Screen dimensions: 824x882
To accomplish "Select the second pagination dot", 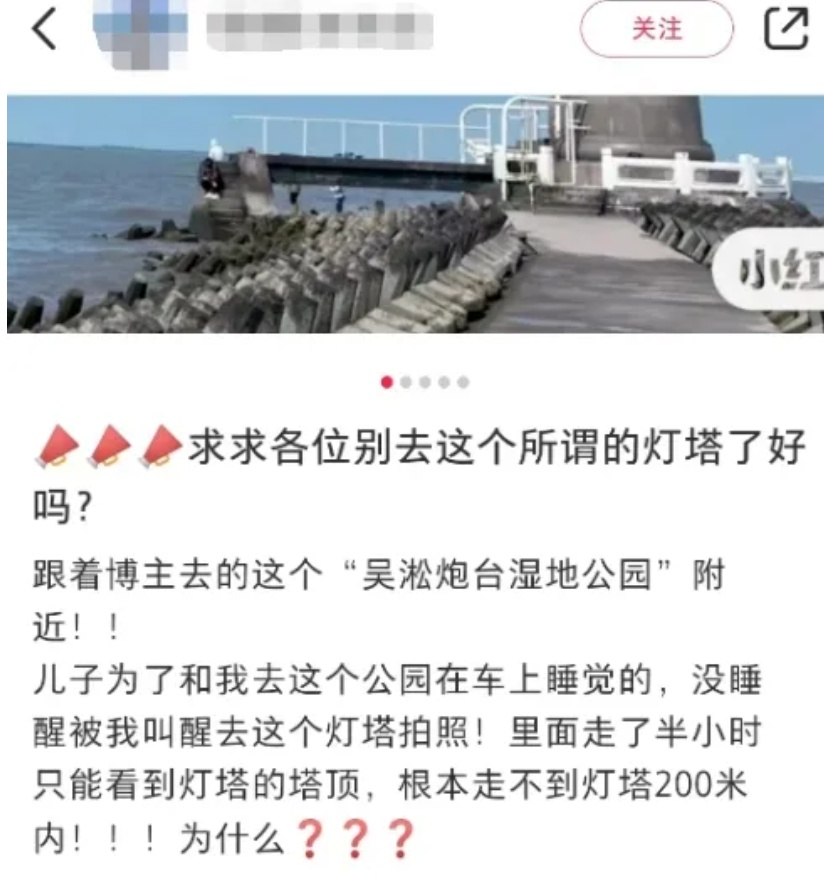I will tap(406, 380).
